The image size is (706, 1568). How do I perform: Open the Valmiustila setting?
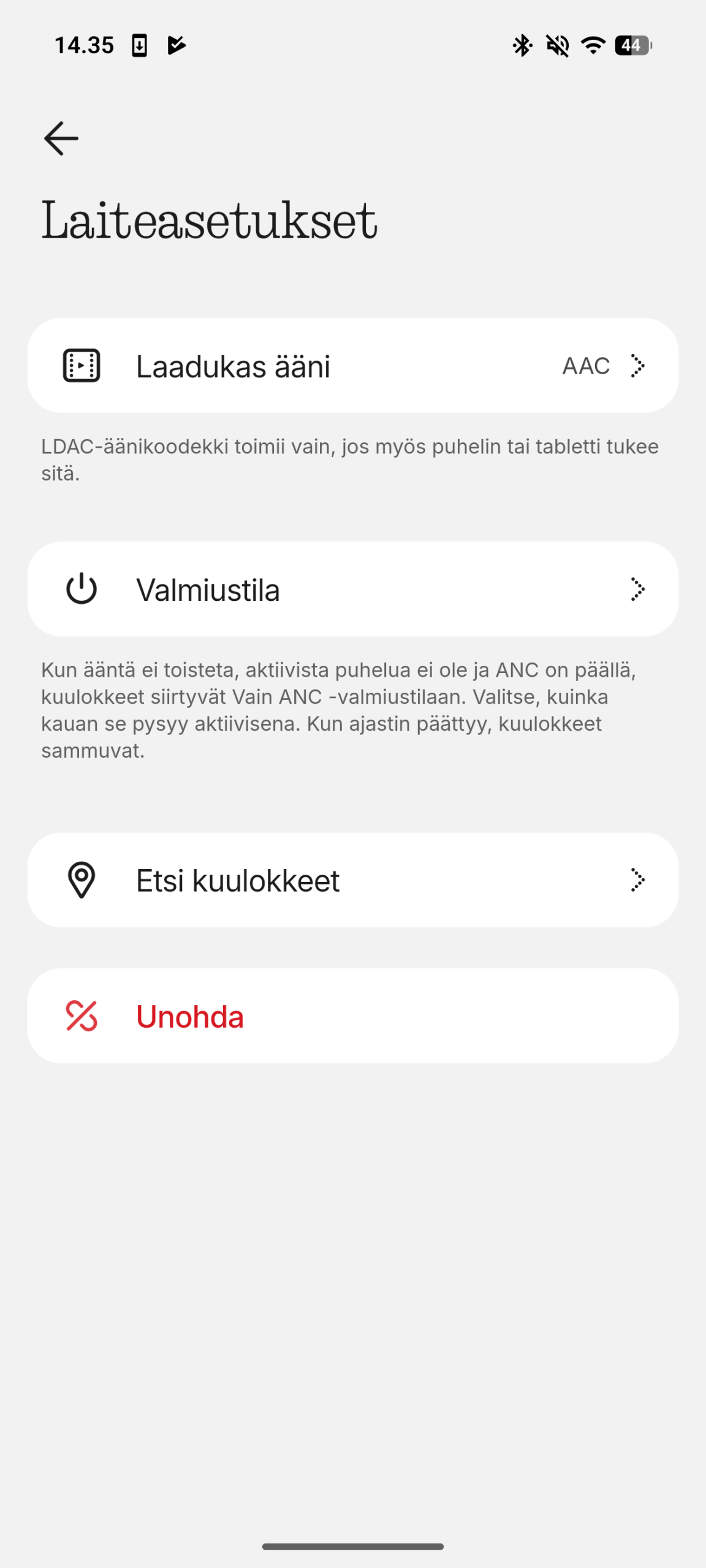point(352,589)
